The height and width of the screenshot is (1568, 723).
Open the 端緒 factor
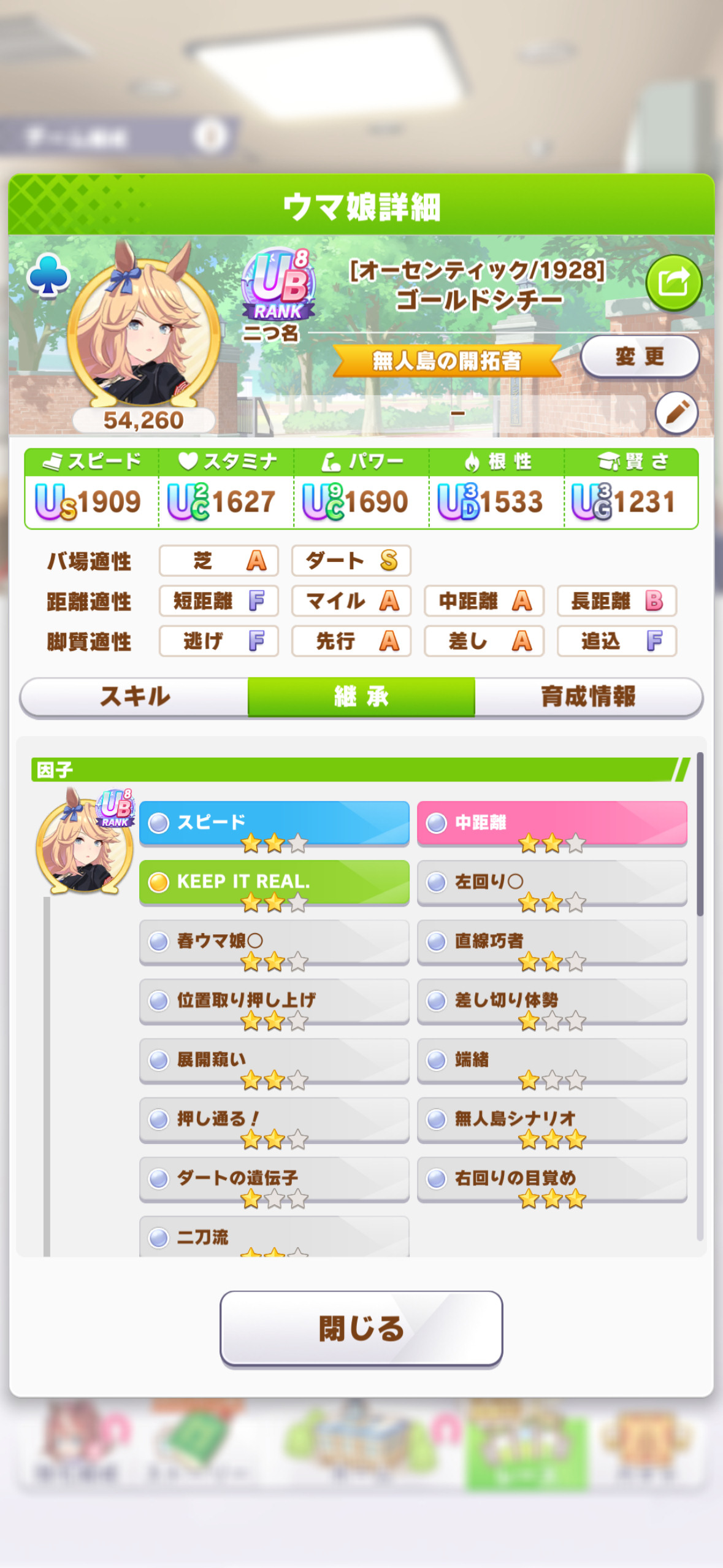coord(552,1060)
